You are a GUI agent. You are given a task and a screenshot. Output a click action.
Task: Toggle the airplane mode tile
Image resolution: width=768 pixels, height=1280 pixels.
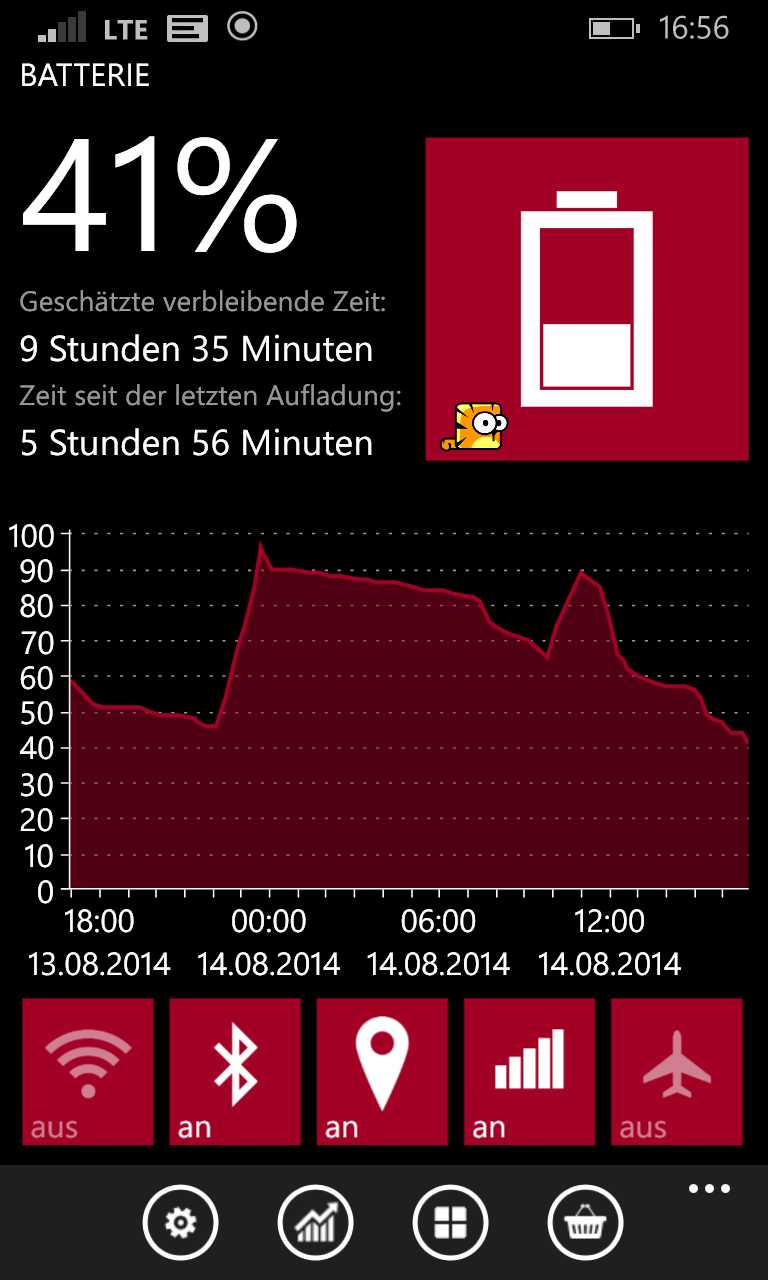tap(676, 1071)
